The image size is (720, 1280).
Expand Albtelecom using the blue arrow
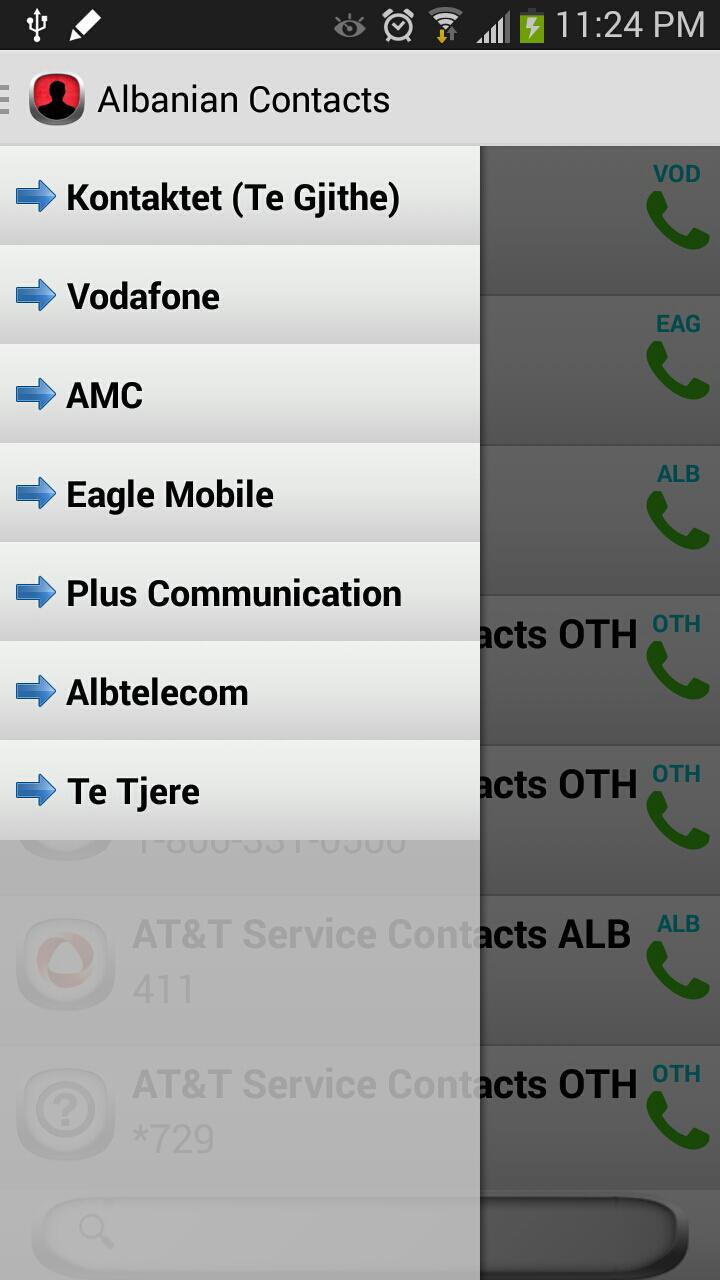[x=37, y=691]
